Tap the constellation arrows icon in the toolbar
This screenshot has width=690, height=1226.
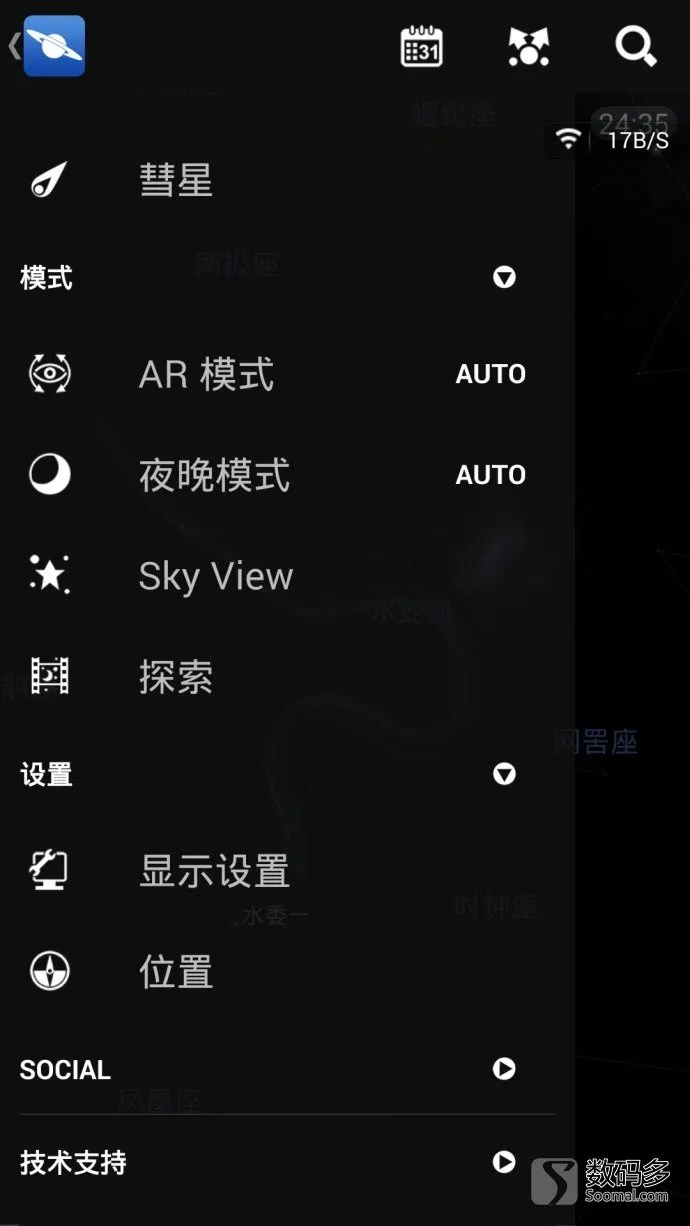528,46
